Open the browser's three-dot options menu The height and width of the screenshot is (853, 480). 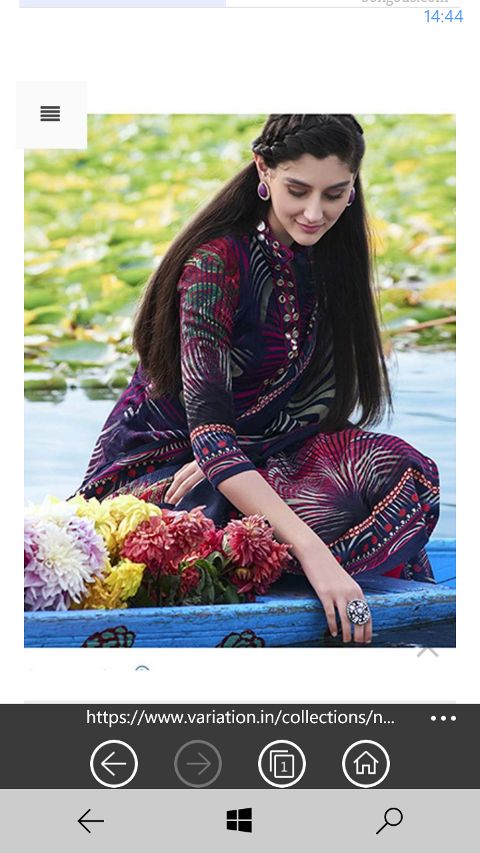[x=444, y=718]
